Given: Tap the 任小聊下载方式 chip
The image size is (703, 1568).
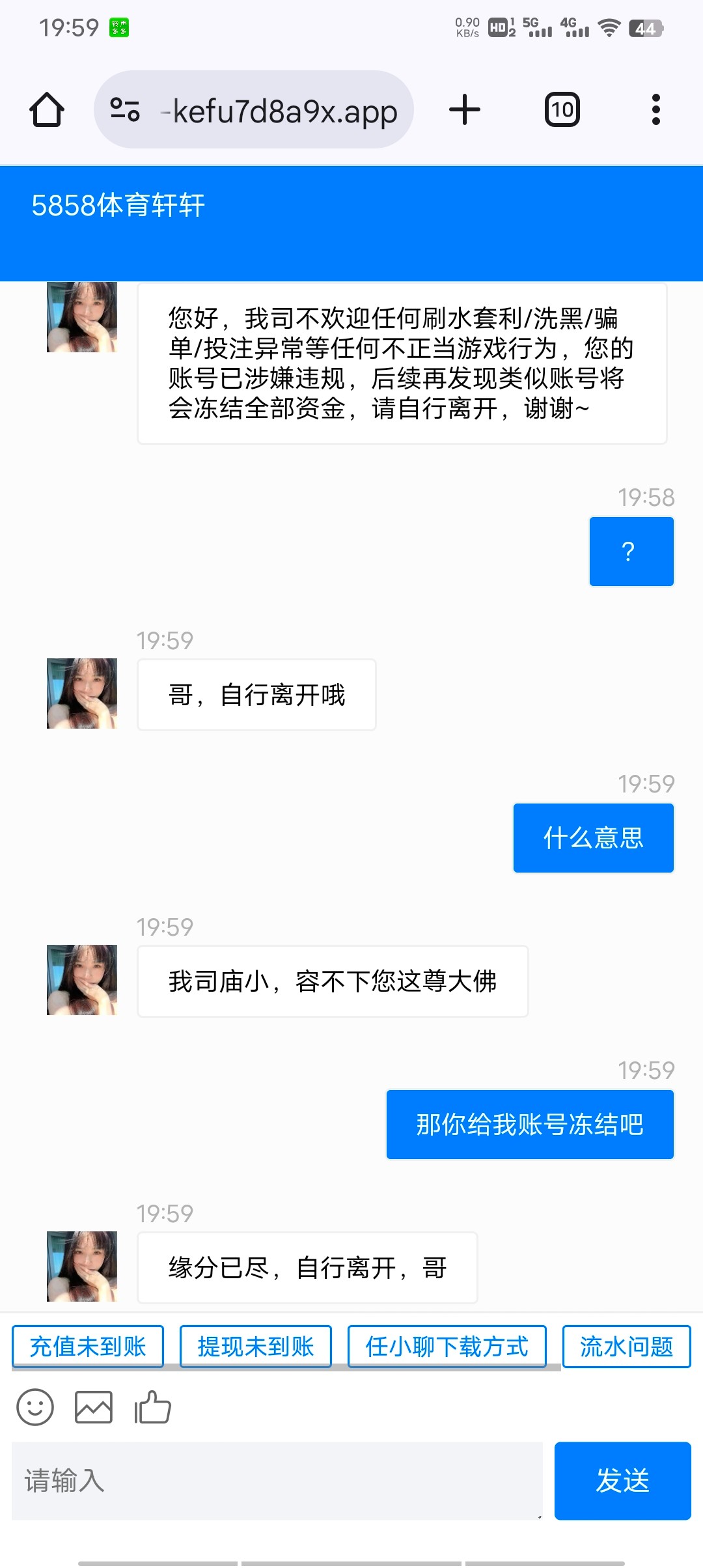Looking at the screenshot, I should 447,1346.
